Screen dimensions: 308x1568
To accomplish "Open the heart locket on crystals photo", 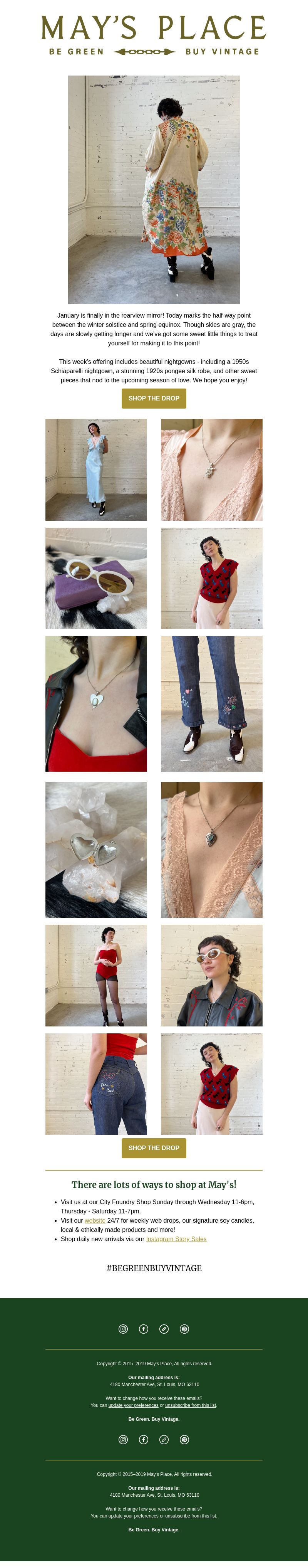I will [96, 849].
